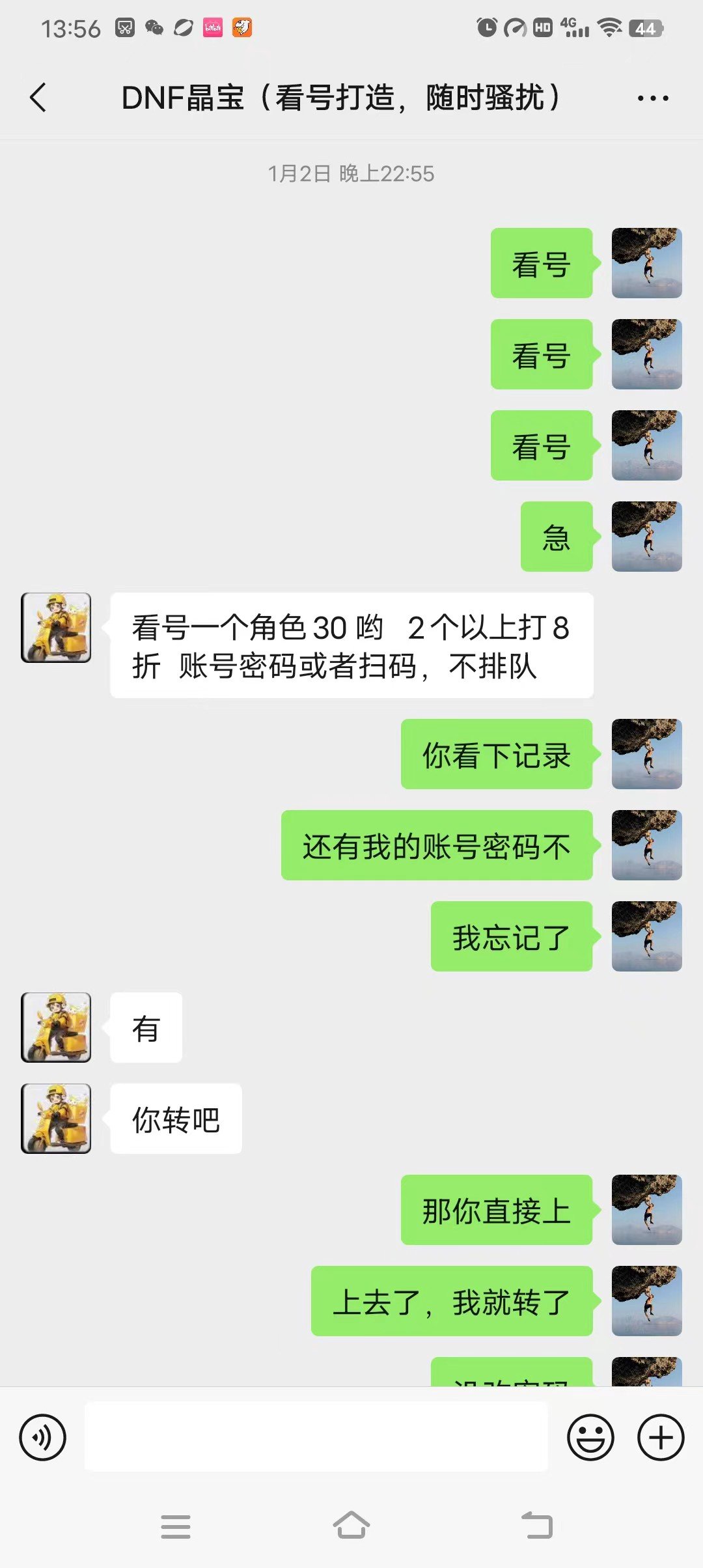The width and height of the screenshot is (703, 1568).
Task: Tap the timestamp 1月2日 晚上22:55
Action: (x=351, y=174)
